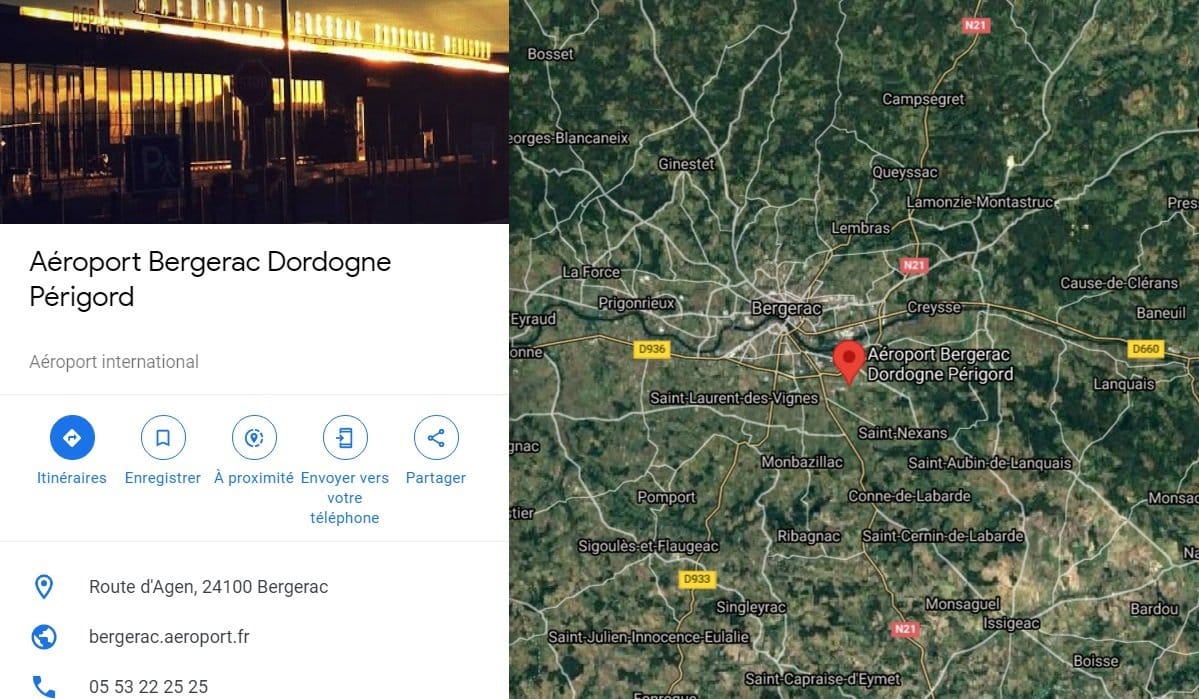Viewport: 1199px width, 699px height.
Task: Search nearby with À proximité
Action: pos(254,438)
